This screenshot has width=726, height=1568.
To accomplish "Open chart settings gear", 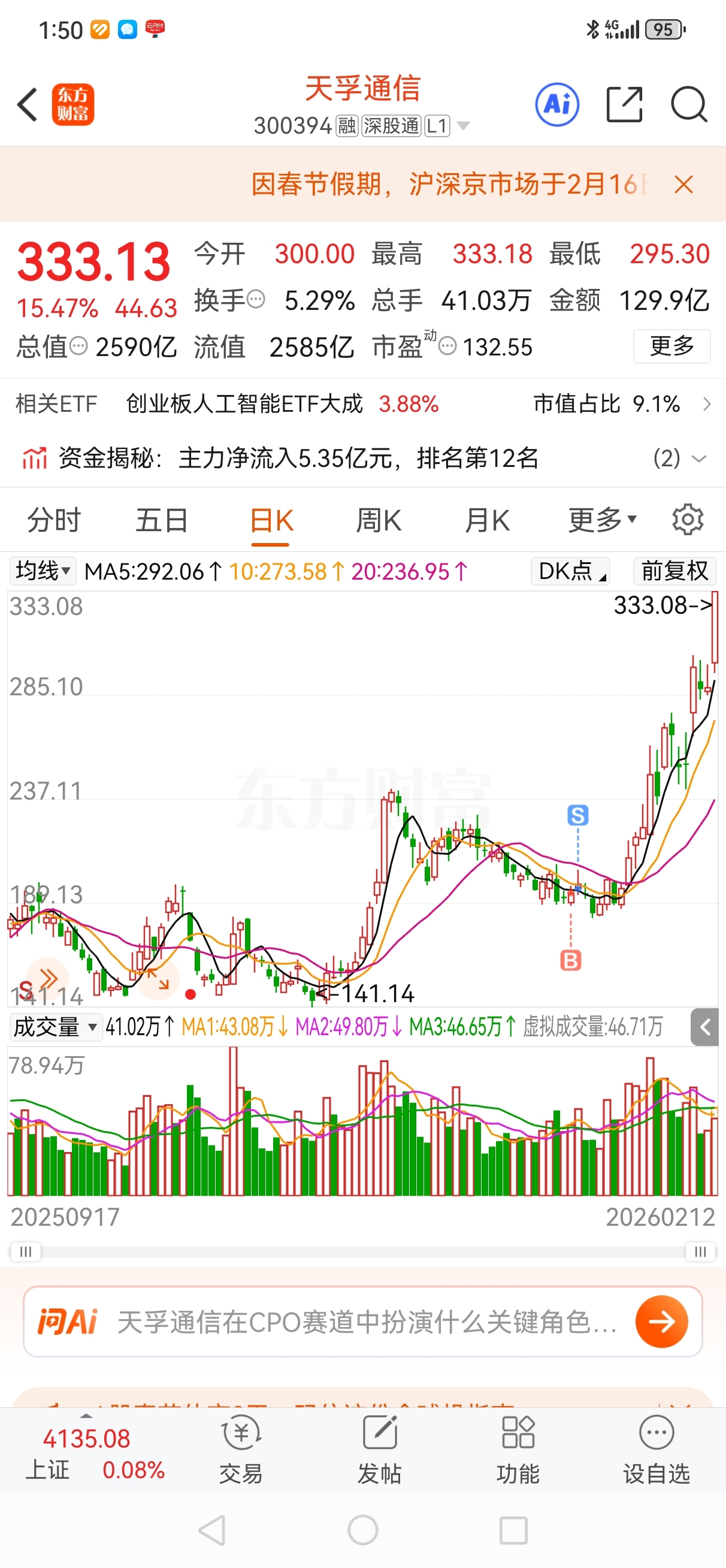I will [x=688, y=520].
